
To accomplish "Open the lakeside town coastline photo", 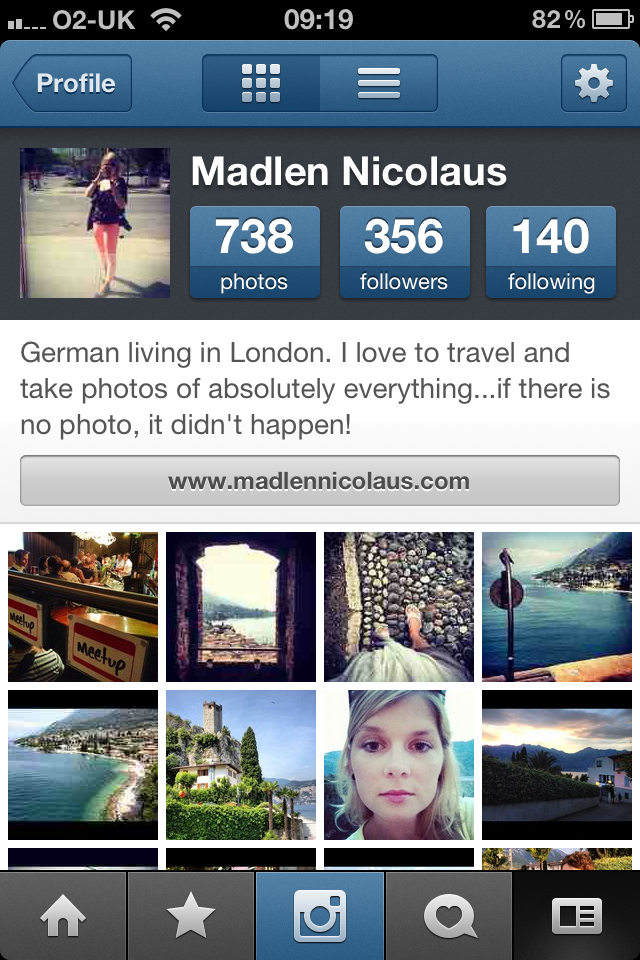I will click(83, 765).
